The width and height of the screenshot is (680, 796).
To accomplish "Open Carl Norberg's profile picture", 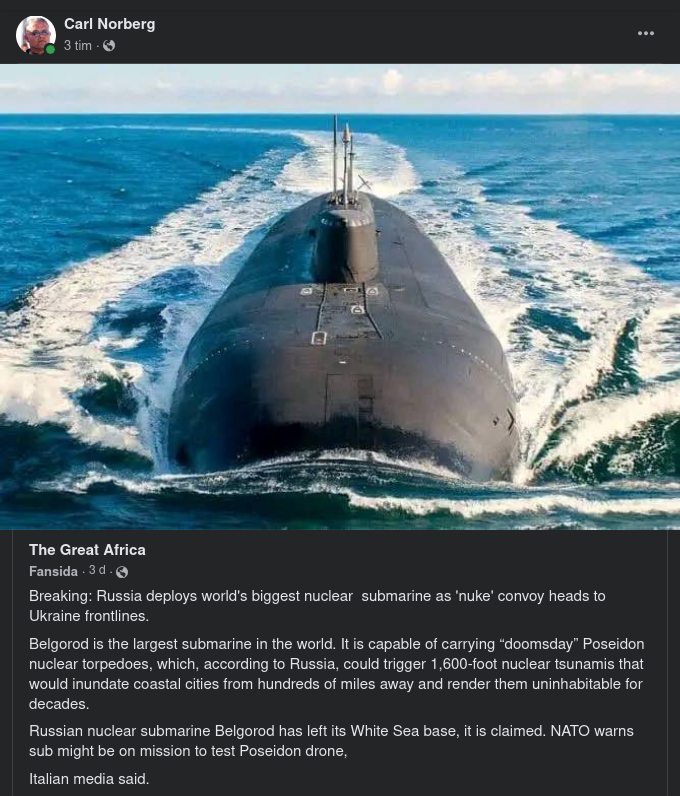I will pos(35,34).
